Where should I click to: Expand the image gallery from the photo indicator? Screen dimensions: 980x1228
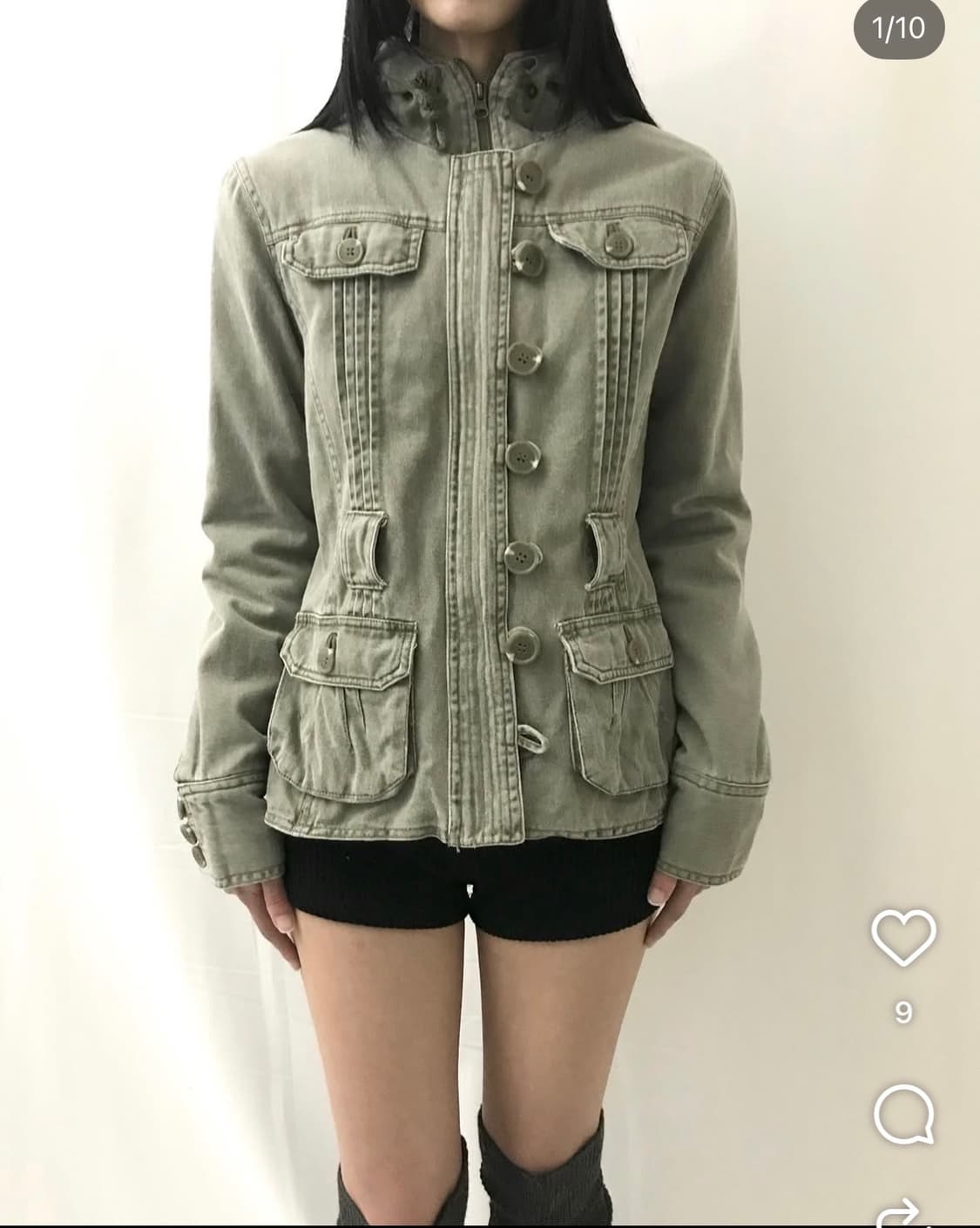901,28
